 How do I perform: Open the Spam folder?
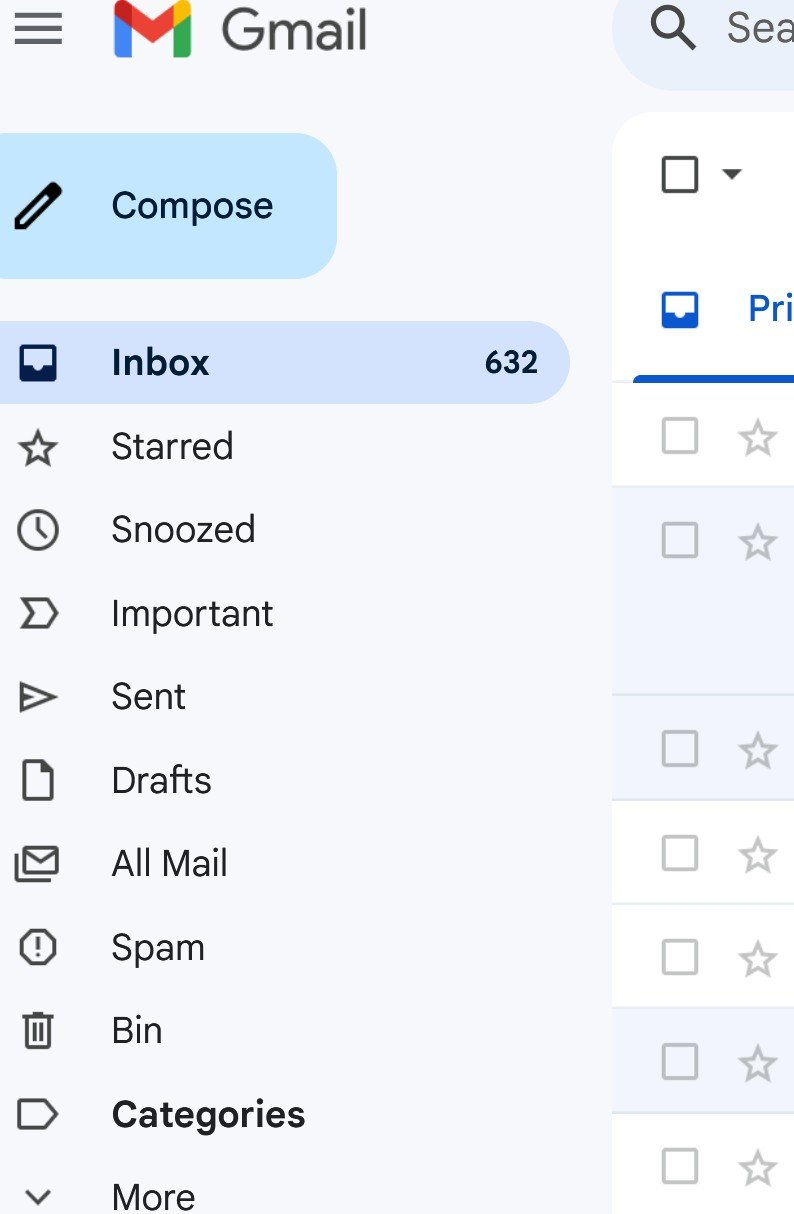(157, 947)
